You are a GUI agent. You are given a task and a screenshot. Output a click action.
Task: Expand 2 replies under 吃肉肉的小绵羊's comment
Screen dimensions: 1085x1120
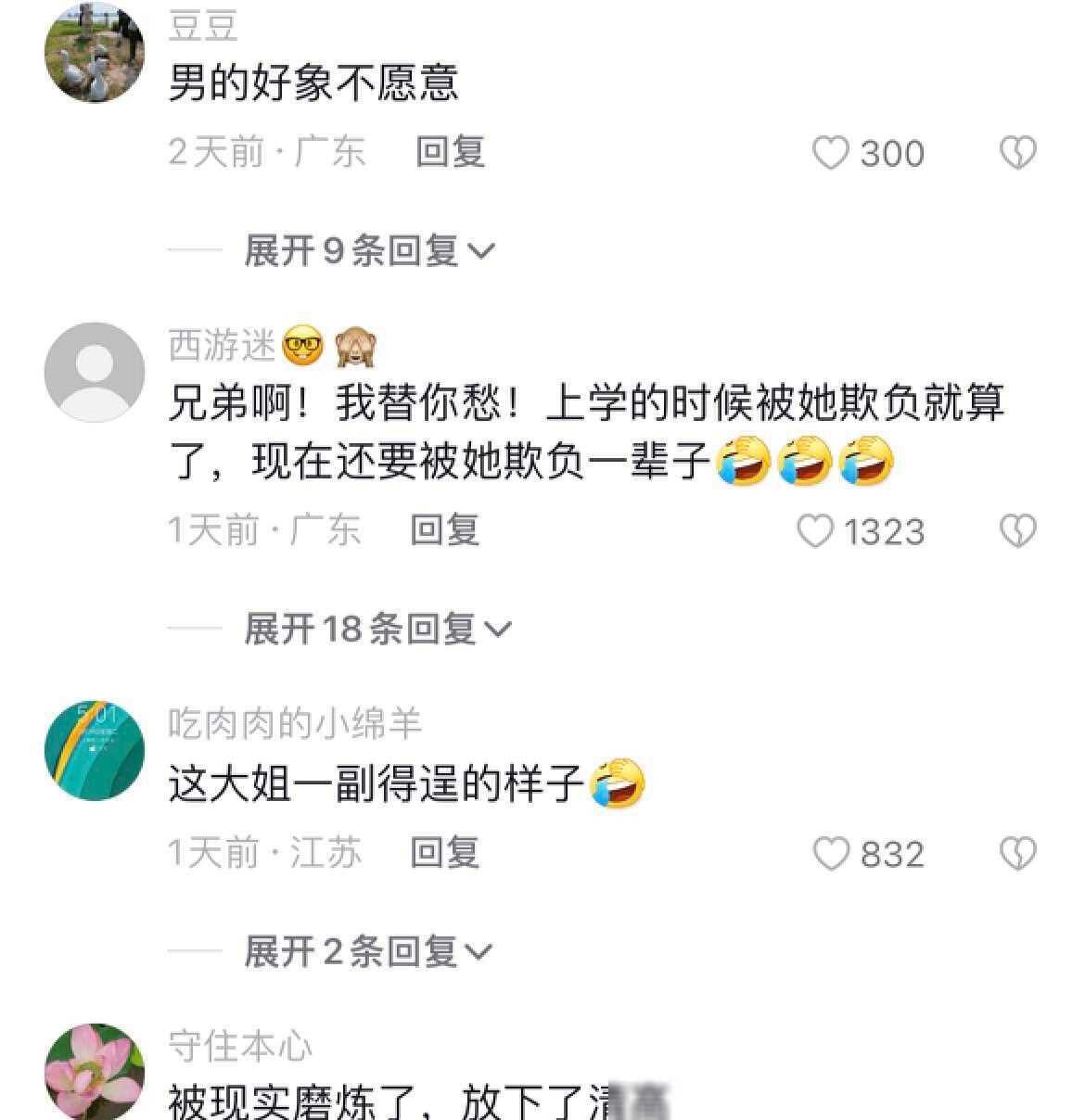click(369, 951)
